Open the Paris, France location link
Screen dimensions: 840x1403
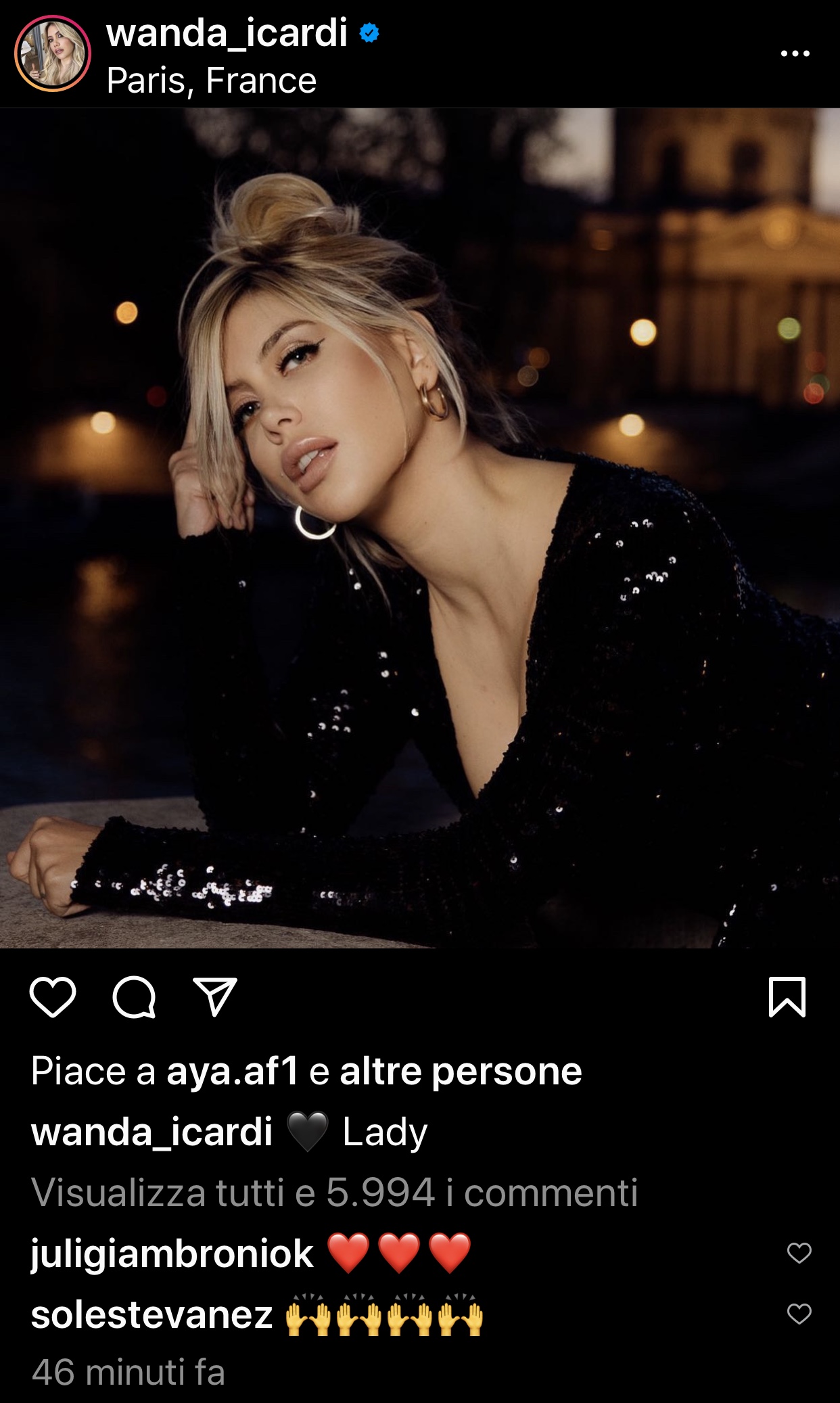tap(212, 80)
